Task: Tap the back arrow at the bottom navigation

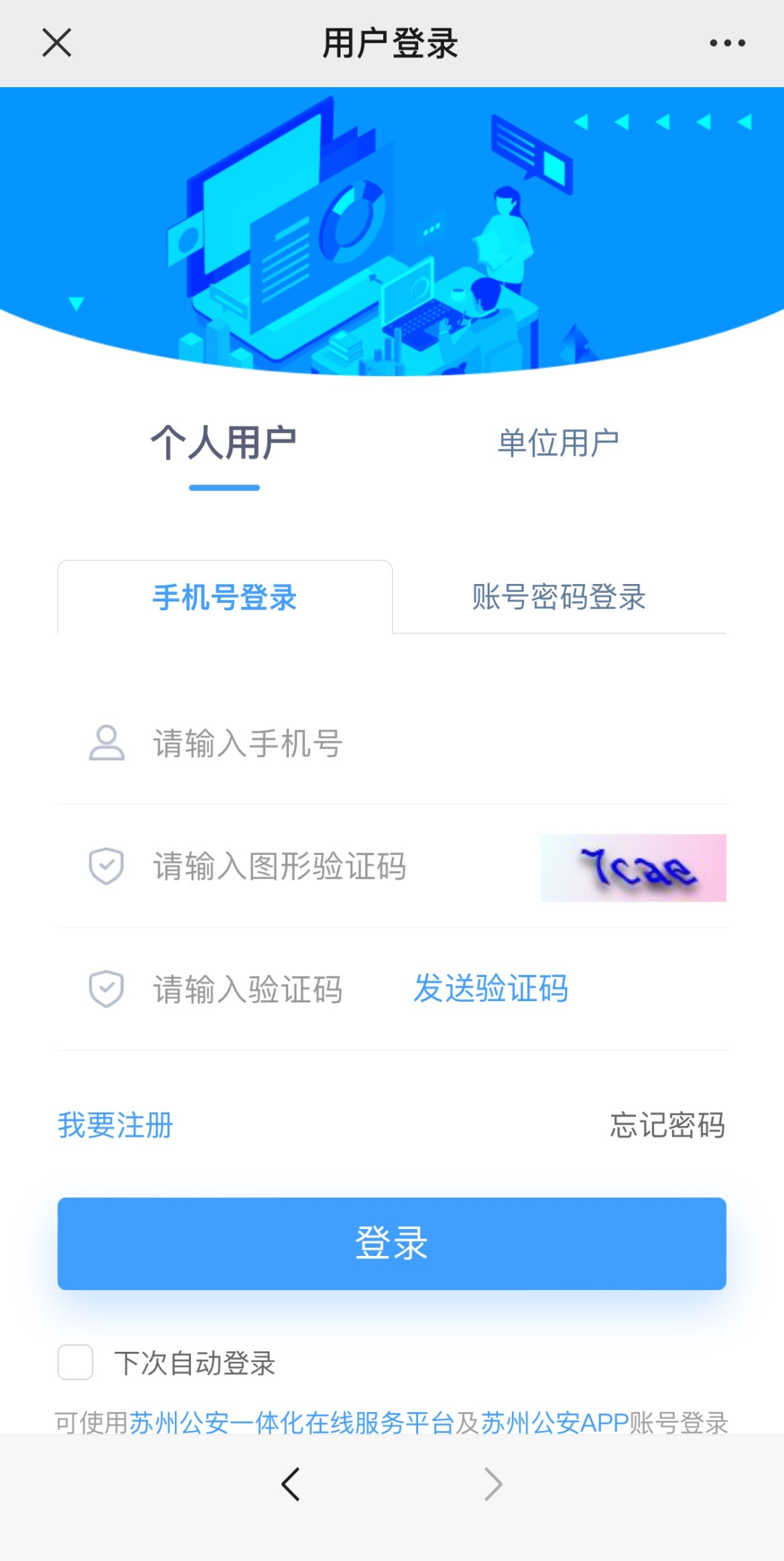Action: (x=290, y=1484)
